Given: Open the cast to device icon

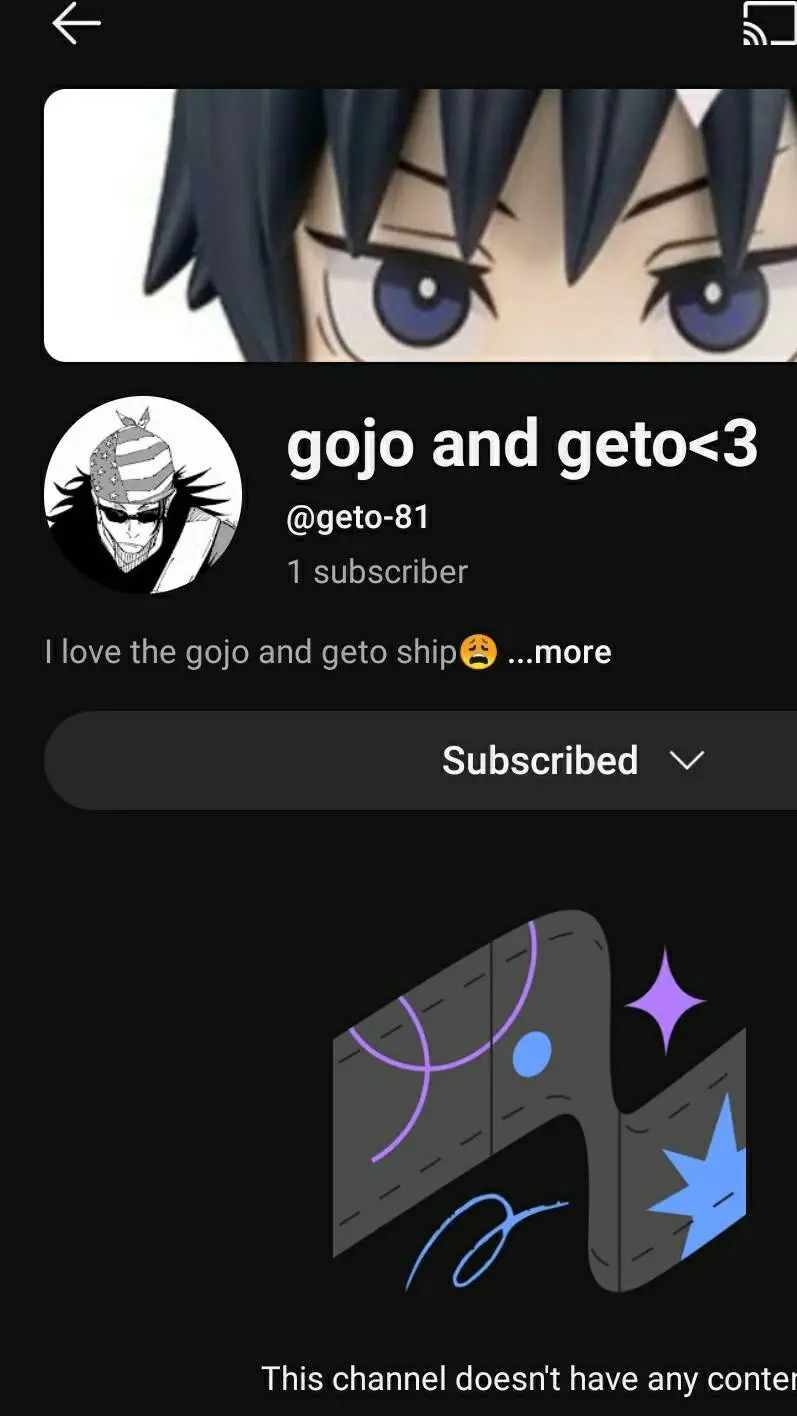Looking at the screenshot, I should click(x=770, y=24).
